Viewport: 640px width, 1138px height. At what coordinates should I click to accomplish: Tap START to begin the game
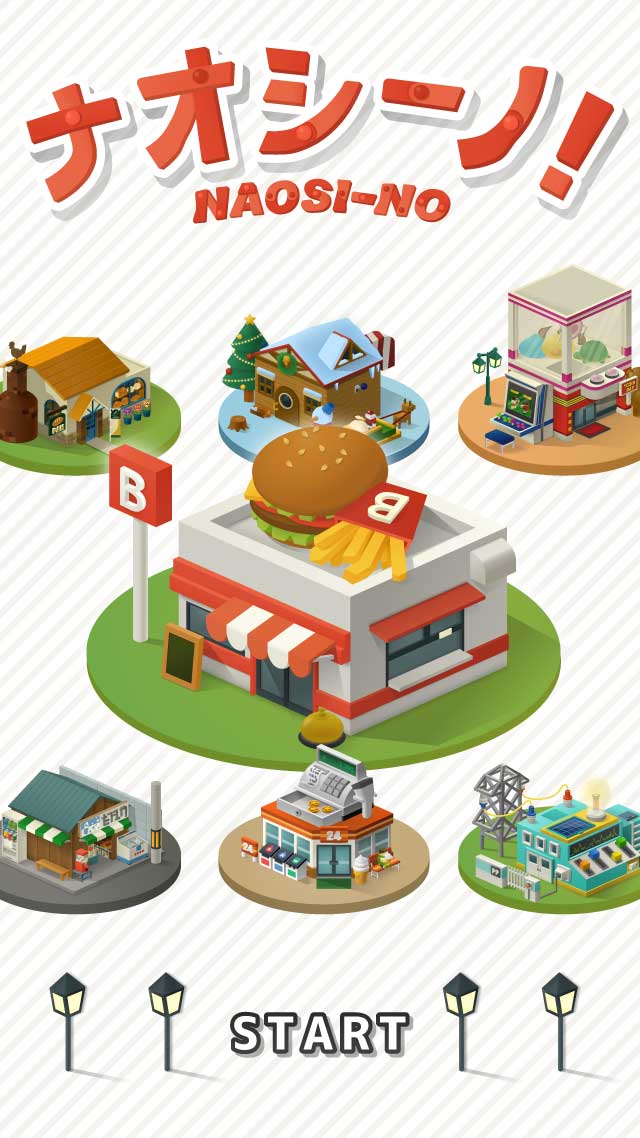(x=320, y=1033)
